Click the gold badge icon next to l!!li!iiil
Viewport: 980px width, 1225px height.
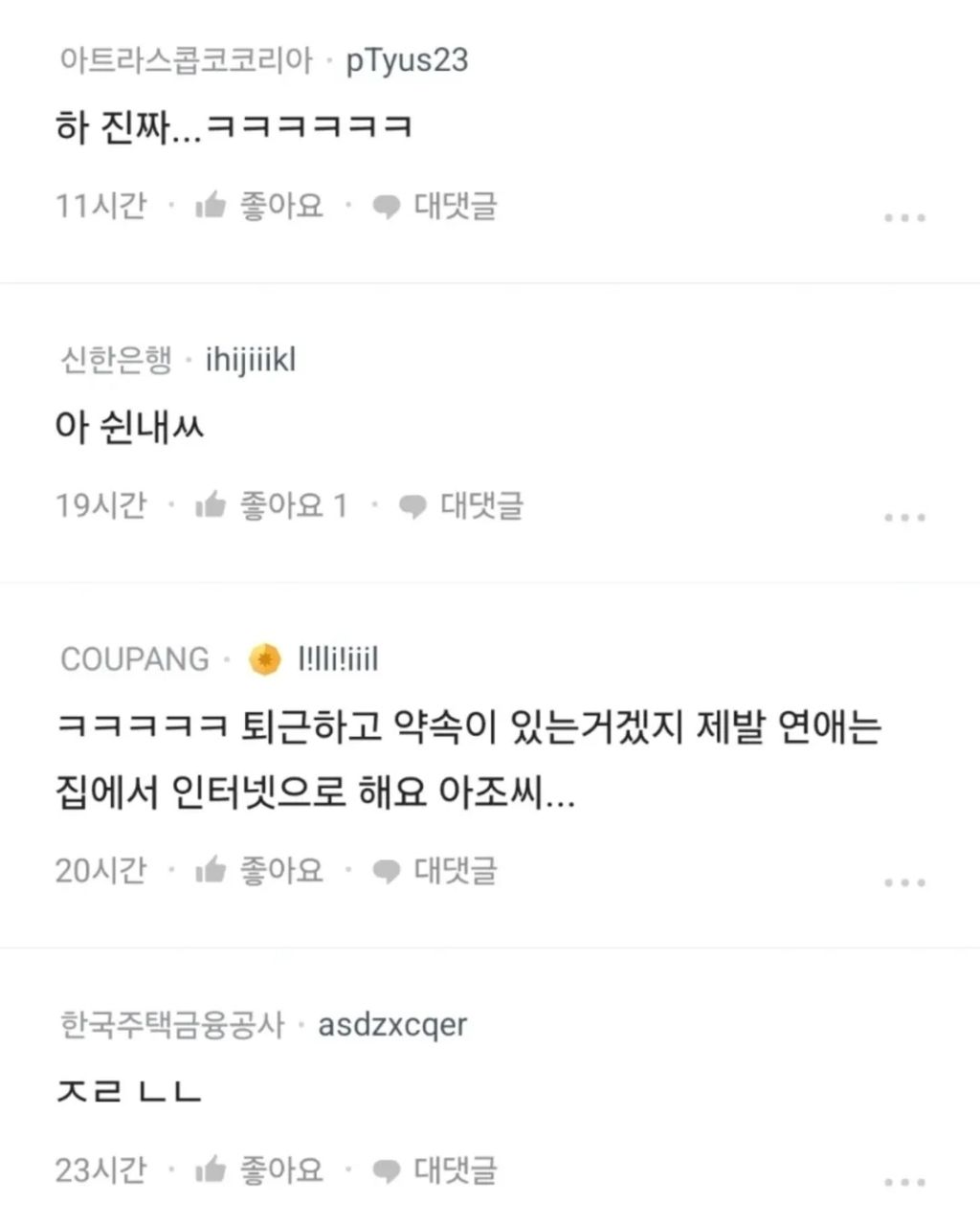(262, 658)
